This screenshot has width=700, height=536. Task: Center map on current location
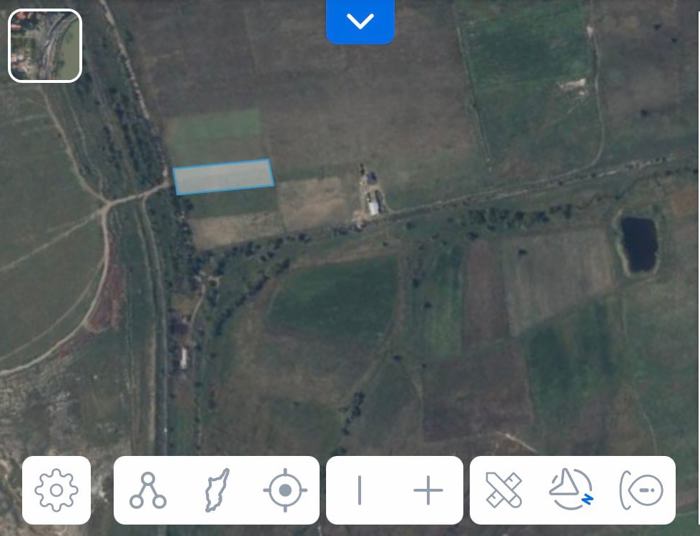[x=285, y=490]
